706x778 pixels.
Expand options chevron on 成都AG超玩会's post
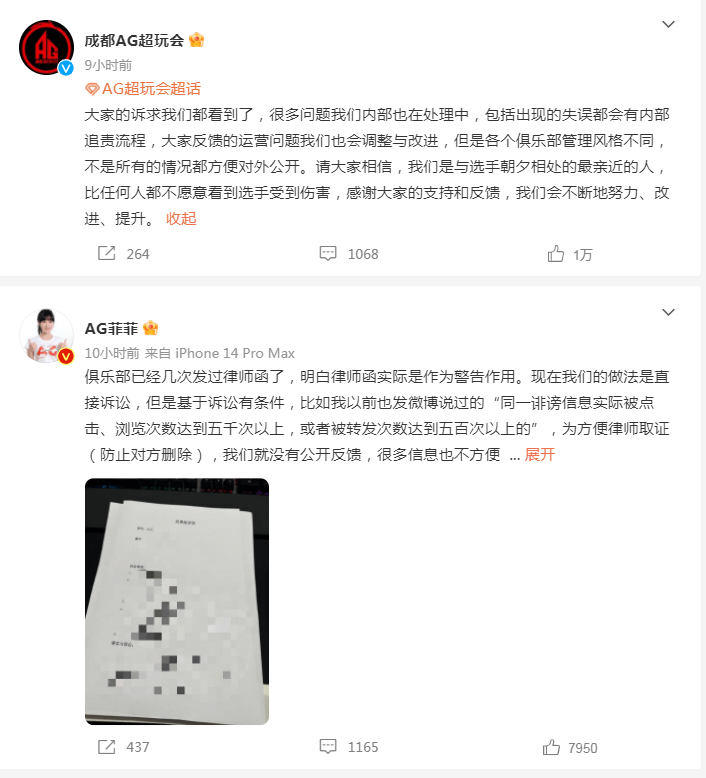[x=668, y=24]
